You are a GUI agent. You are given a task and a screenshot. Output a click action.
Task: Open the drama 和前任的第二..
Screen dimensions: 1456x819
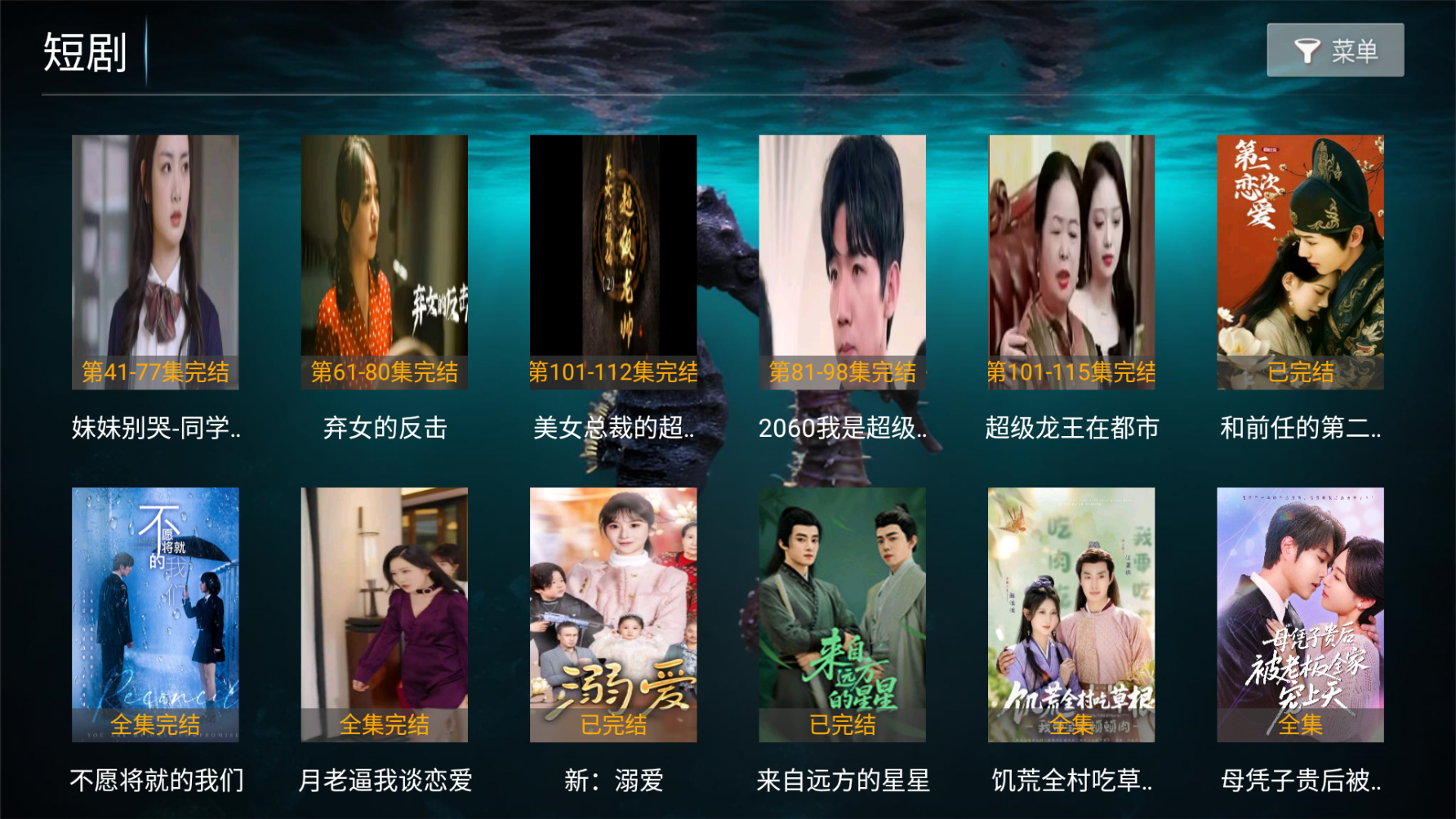(1300, 261)
